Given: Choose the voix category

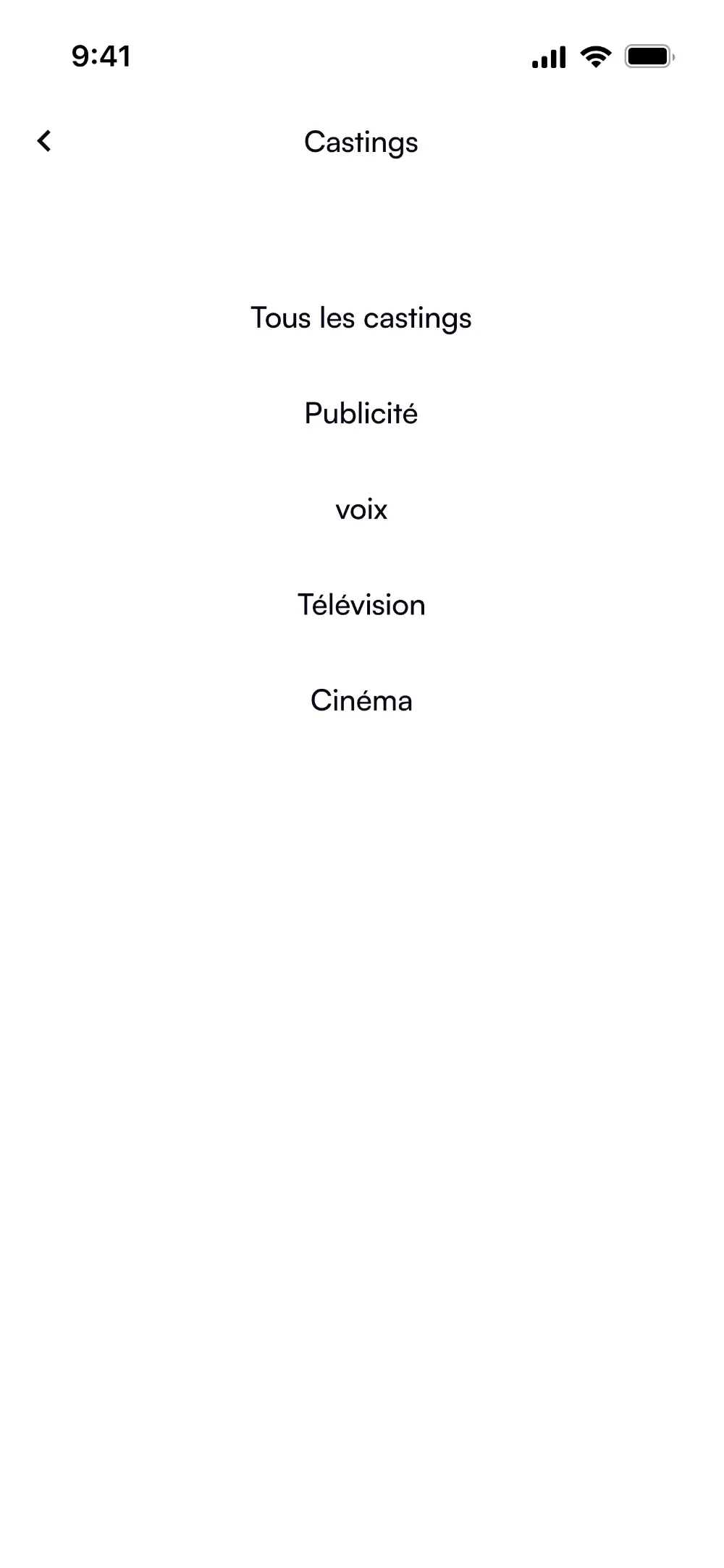Looking at the screenshot, I should point(361,509).
